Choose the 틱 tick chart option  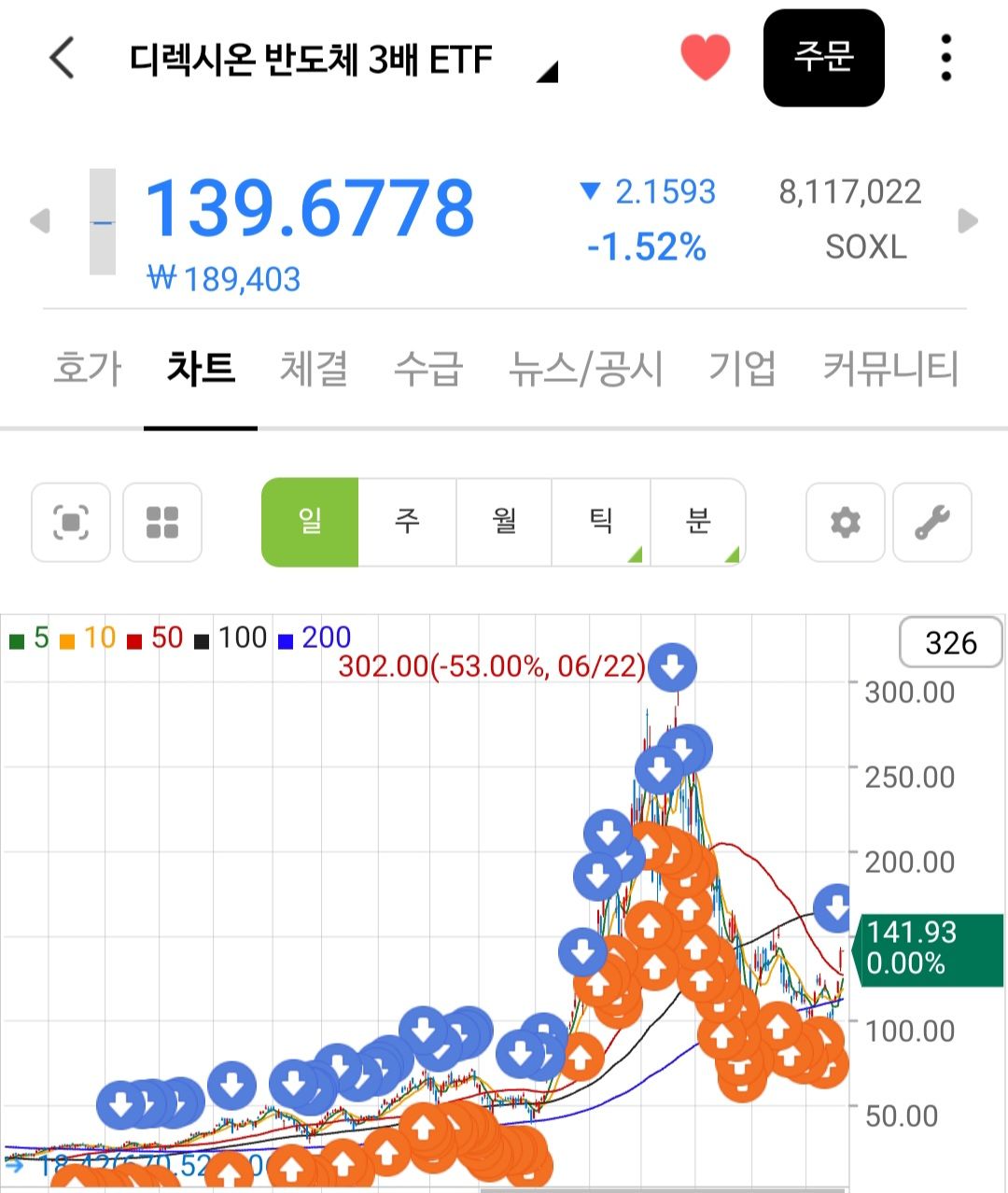click(x=601, y=522)
